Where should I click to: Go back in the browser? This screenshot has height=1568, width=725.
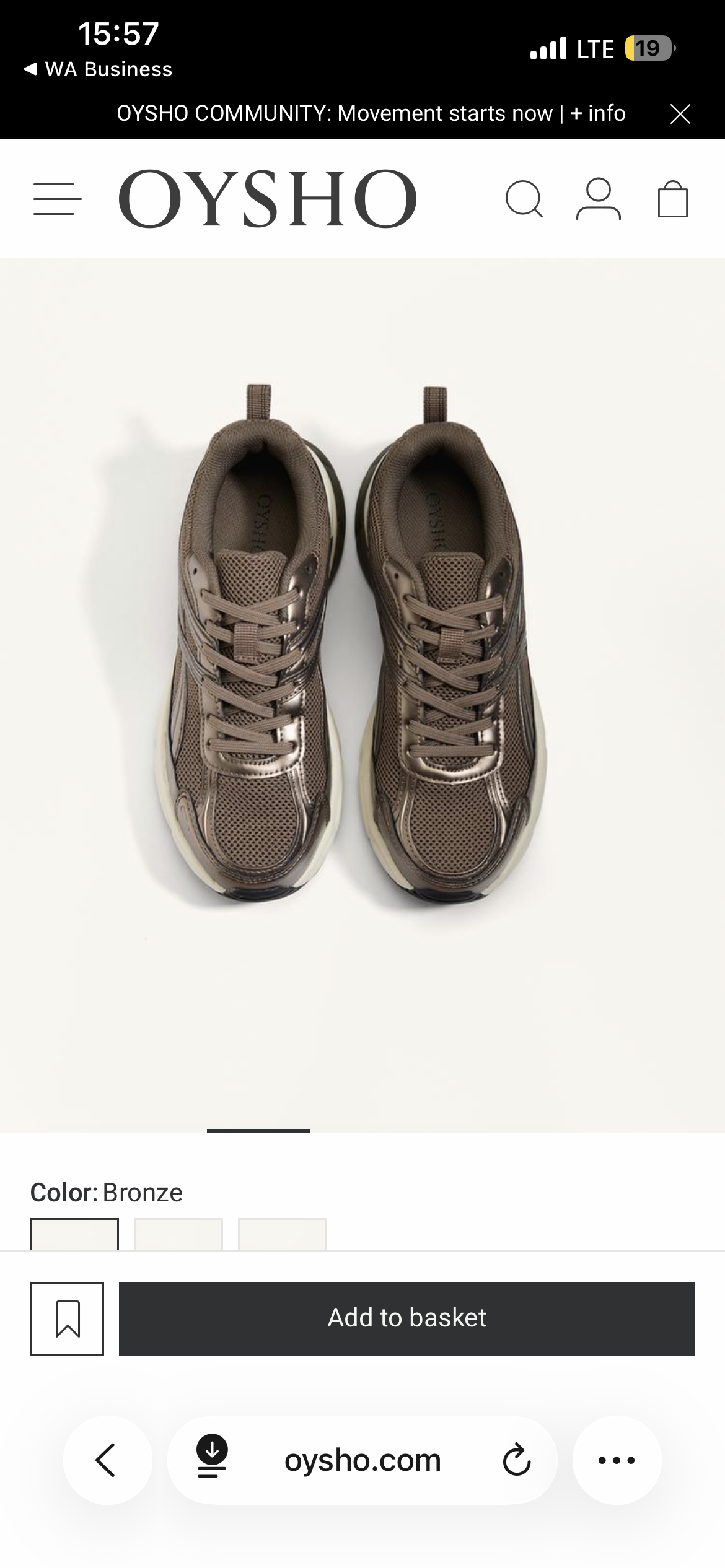pyautogui.click(x=107, y=1460)
